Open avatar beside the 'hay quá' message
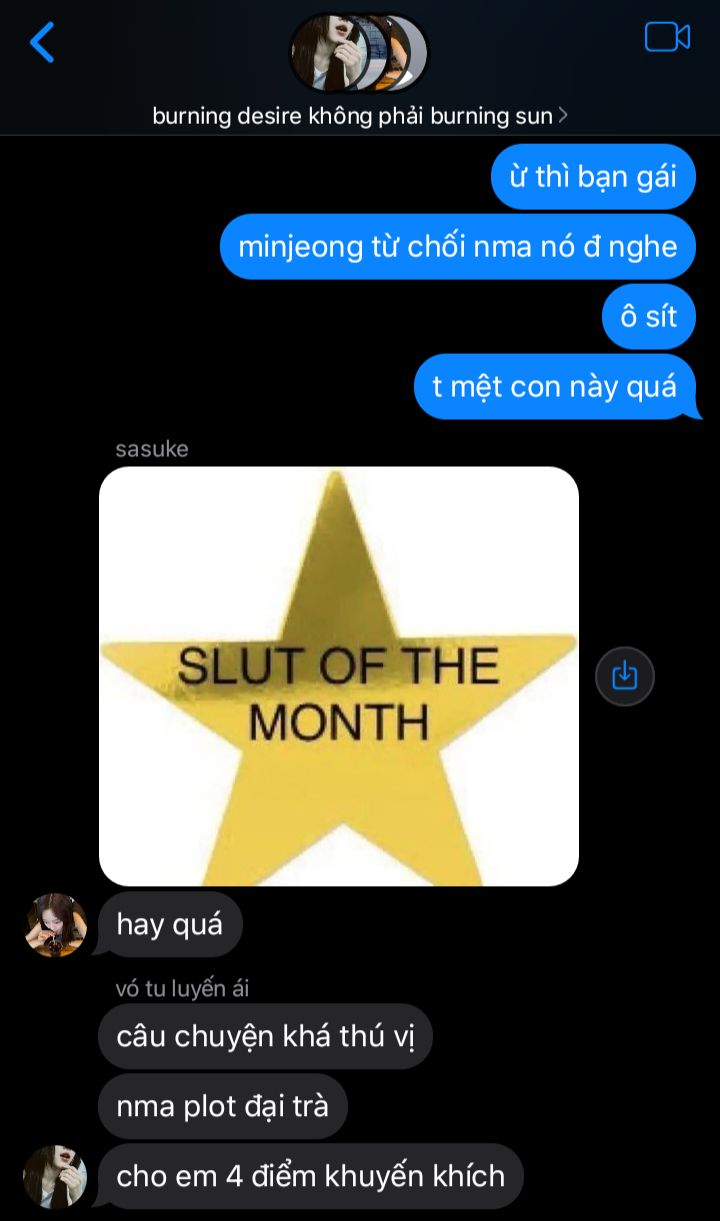The image size is (720, 1221). pos(56,925)
